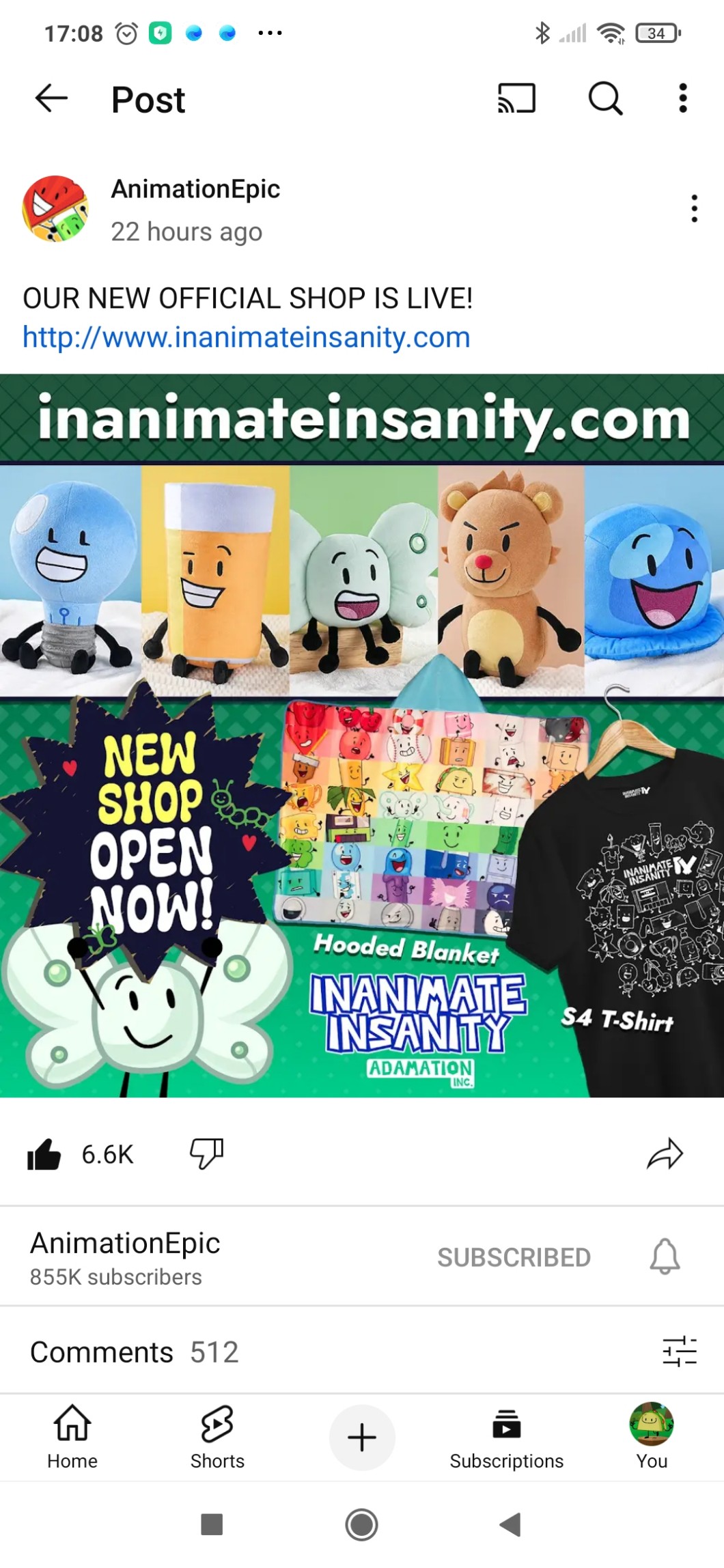Open the app bar overflow menu
This screenshot has width=724, height=1568.
(x=682, y=98)
